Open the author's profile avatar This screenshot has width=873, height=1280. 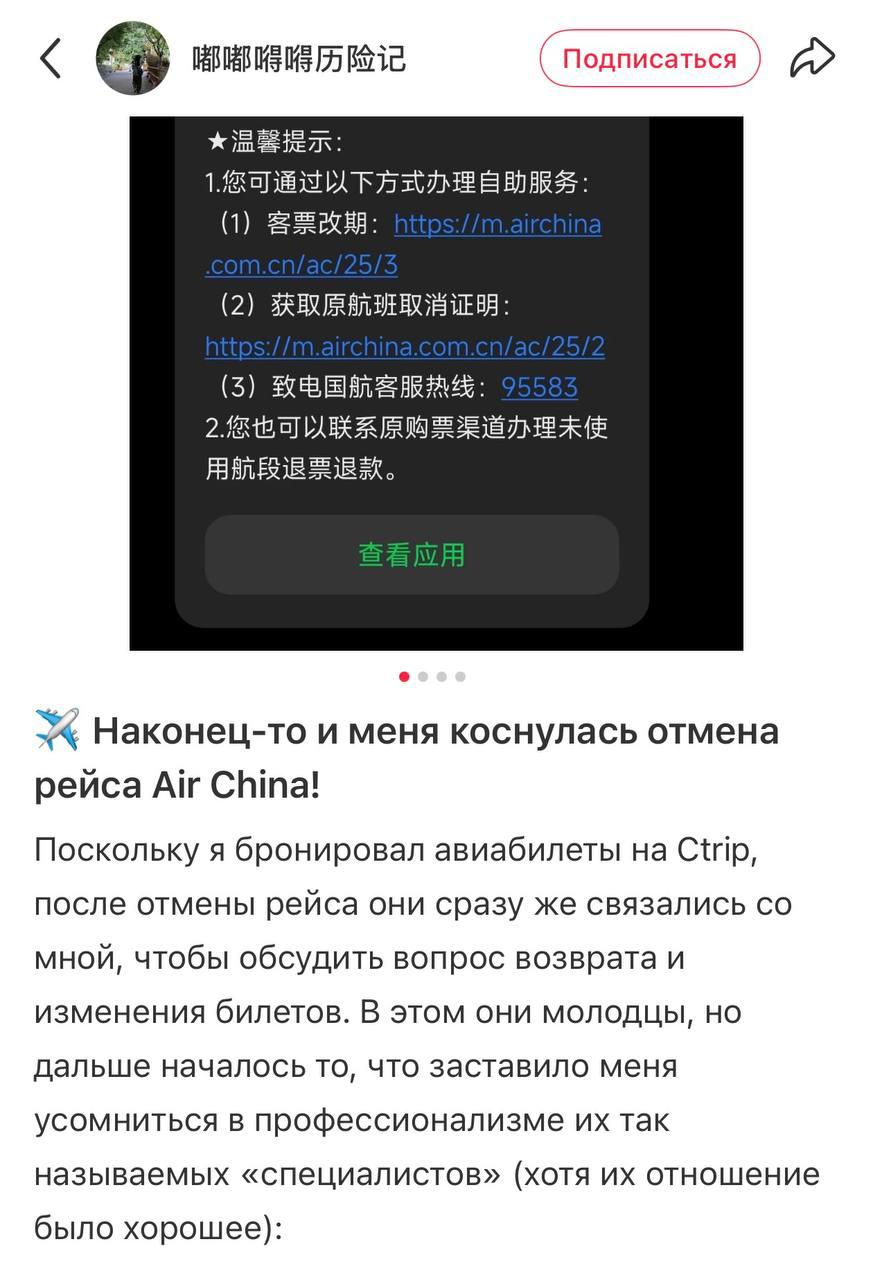point(133,58)
